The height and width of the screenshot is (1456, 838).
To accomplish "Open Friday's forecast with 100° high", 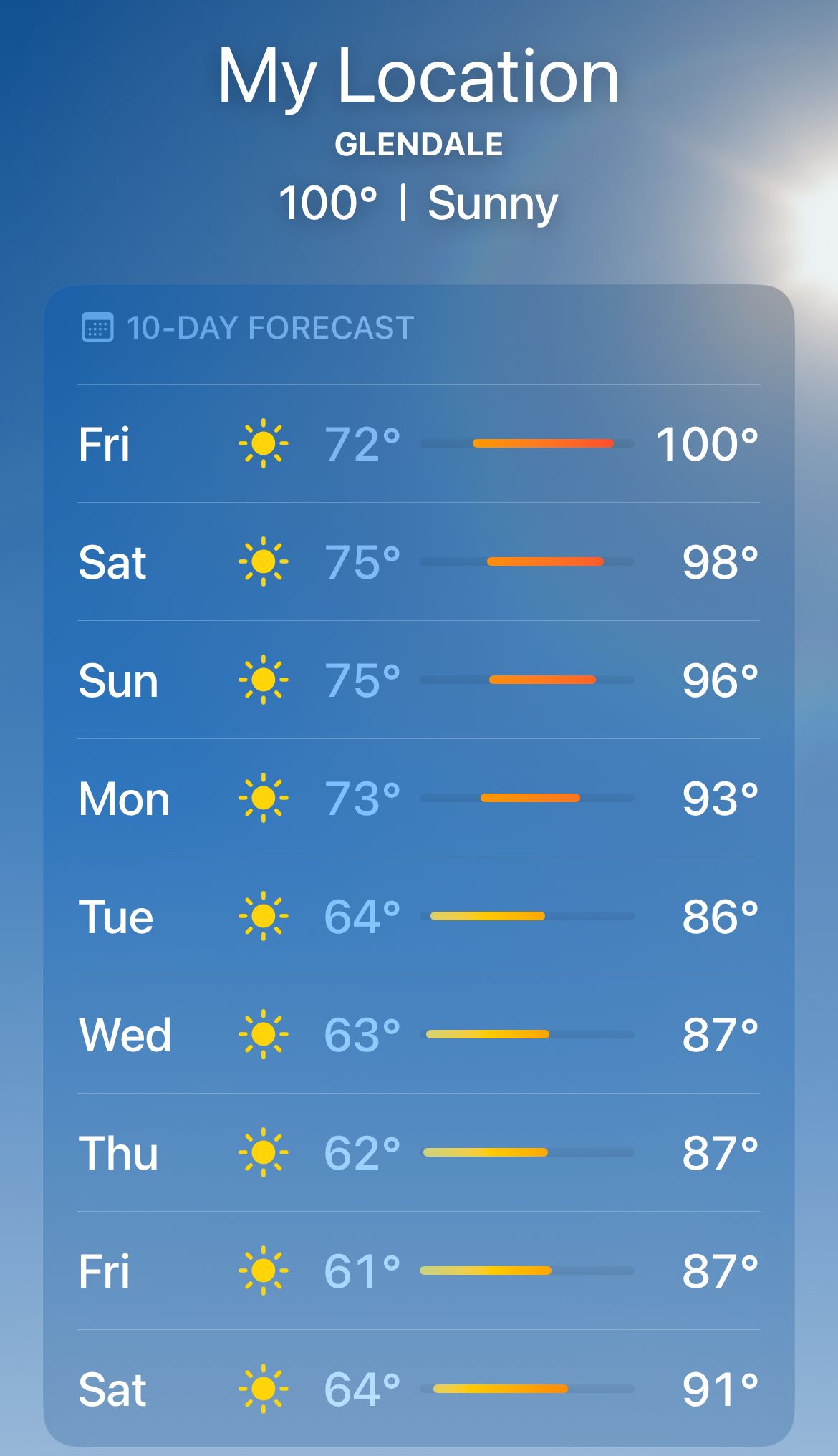I will coord(418,443).
